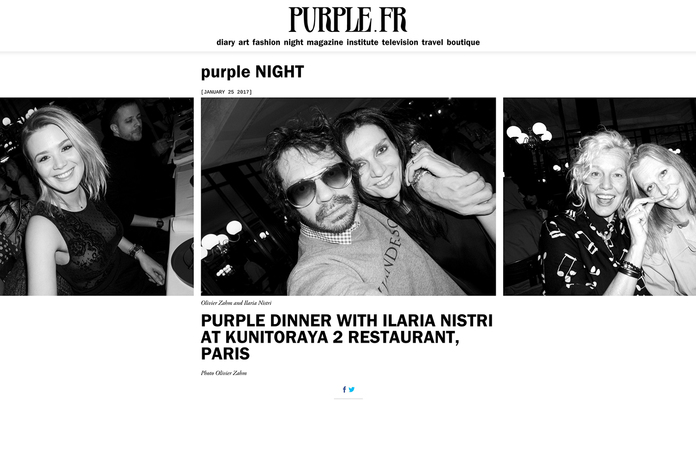Open the Purple Dinner with Ilaria Nistri article
696x462 pixels.
(x=346, y=337)
